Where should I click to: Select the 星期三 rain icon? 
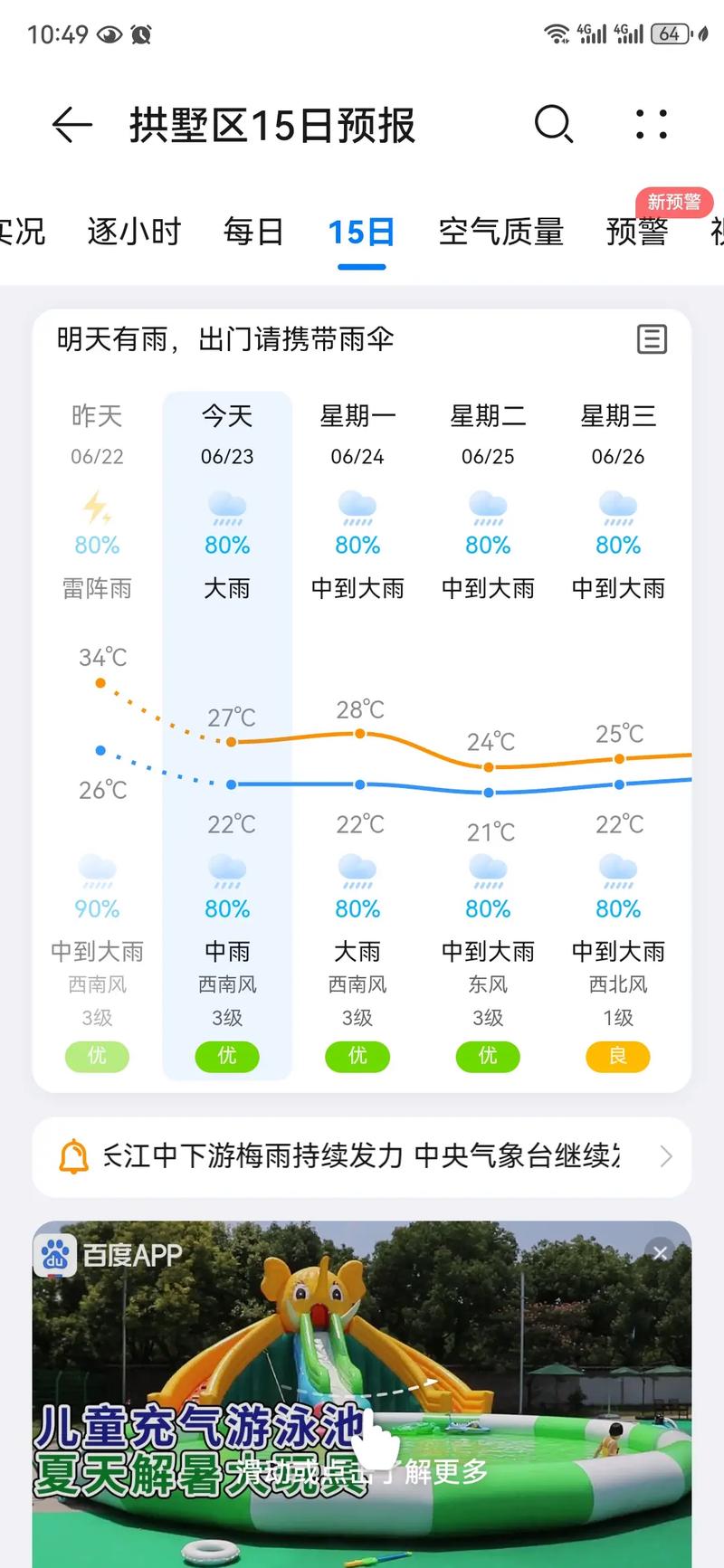tap(617, 511)
